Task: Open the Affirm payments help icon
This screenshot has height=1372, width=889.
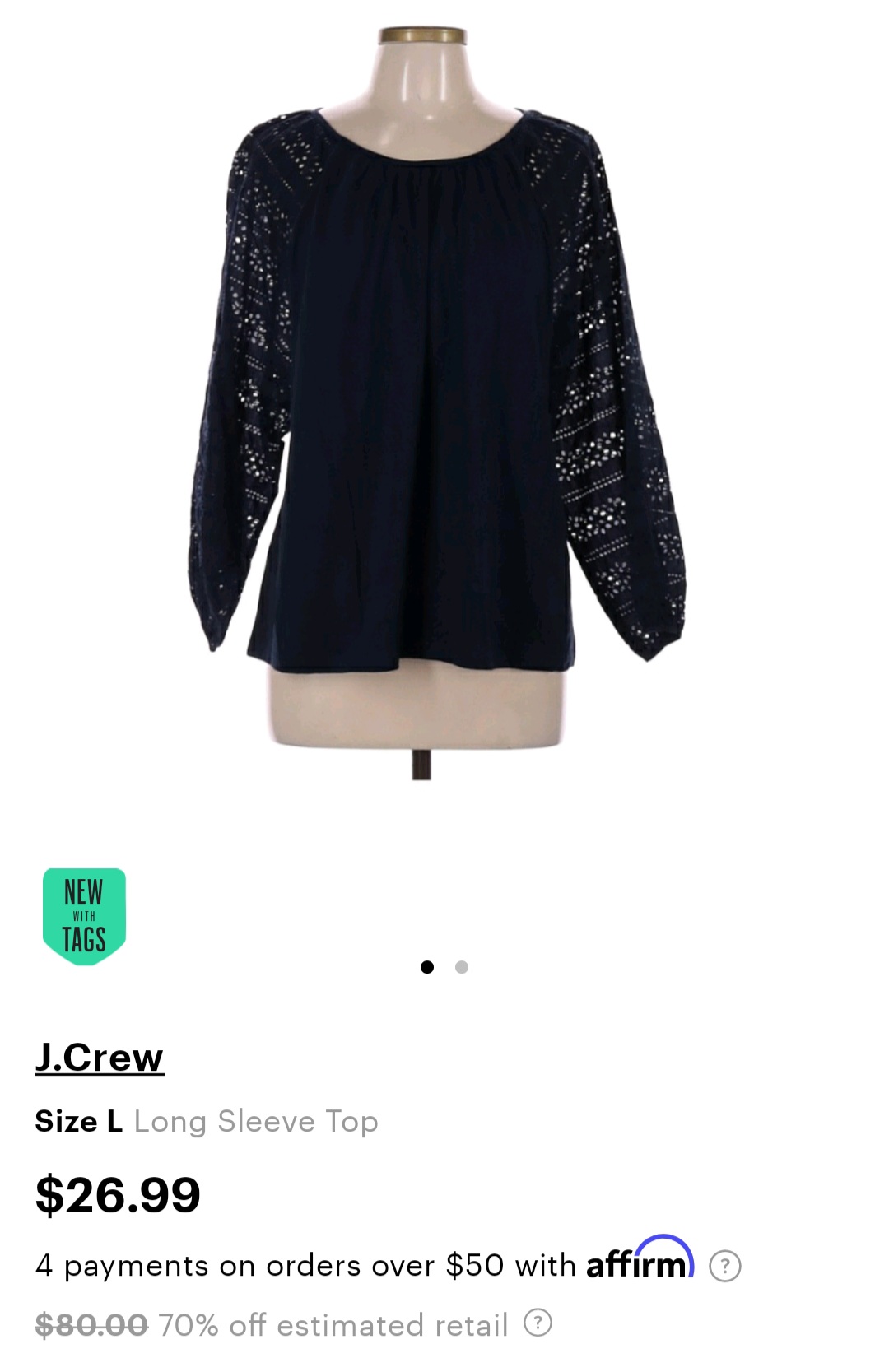Action: pos(725,1266)
